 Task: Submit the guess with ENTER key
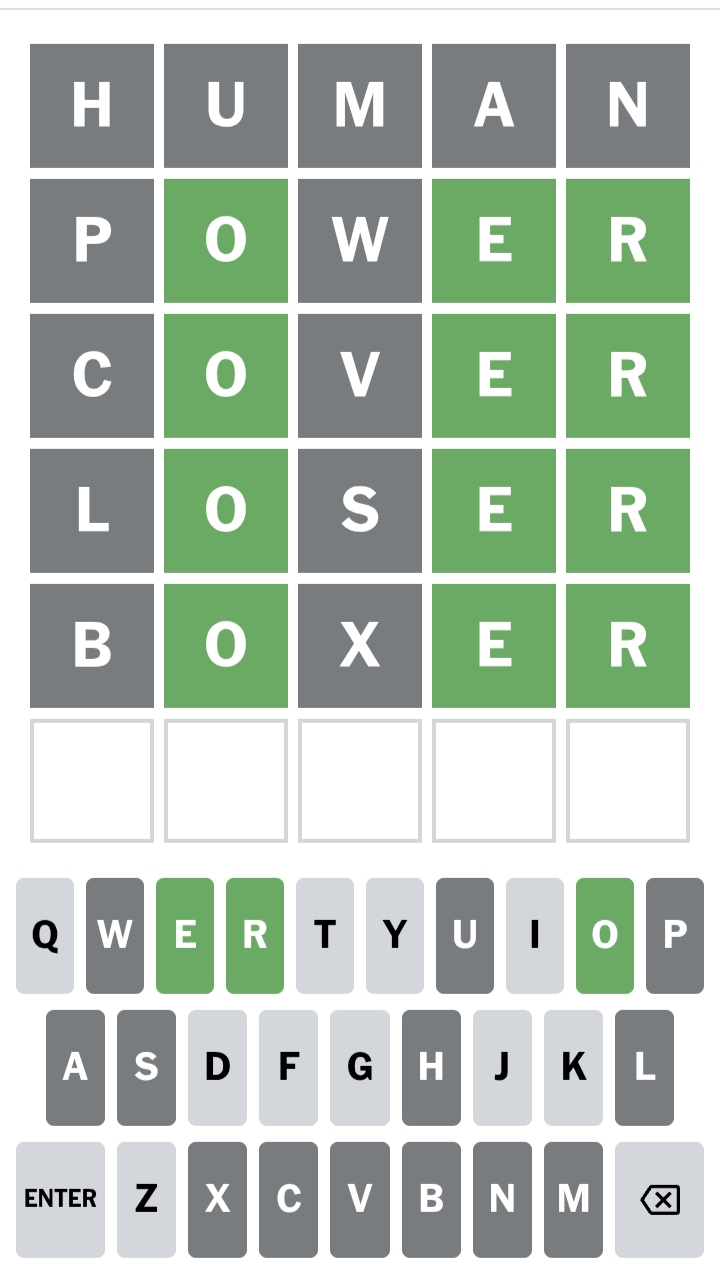tap(60, 1199)
